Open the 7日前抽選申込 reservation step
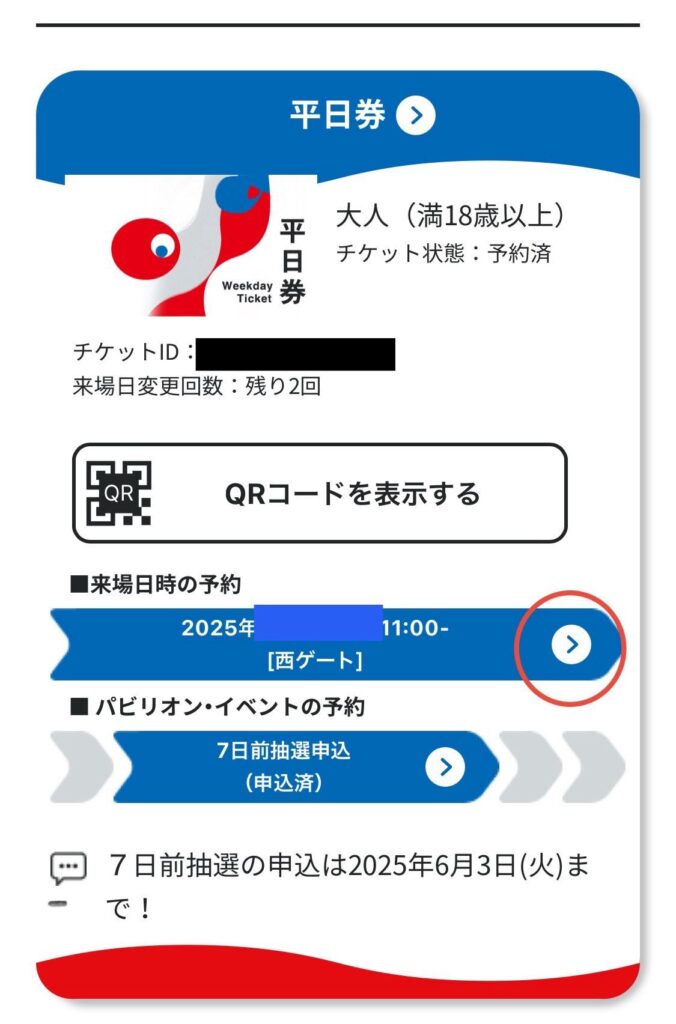The image size is (676, 1024). point(446,767)
